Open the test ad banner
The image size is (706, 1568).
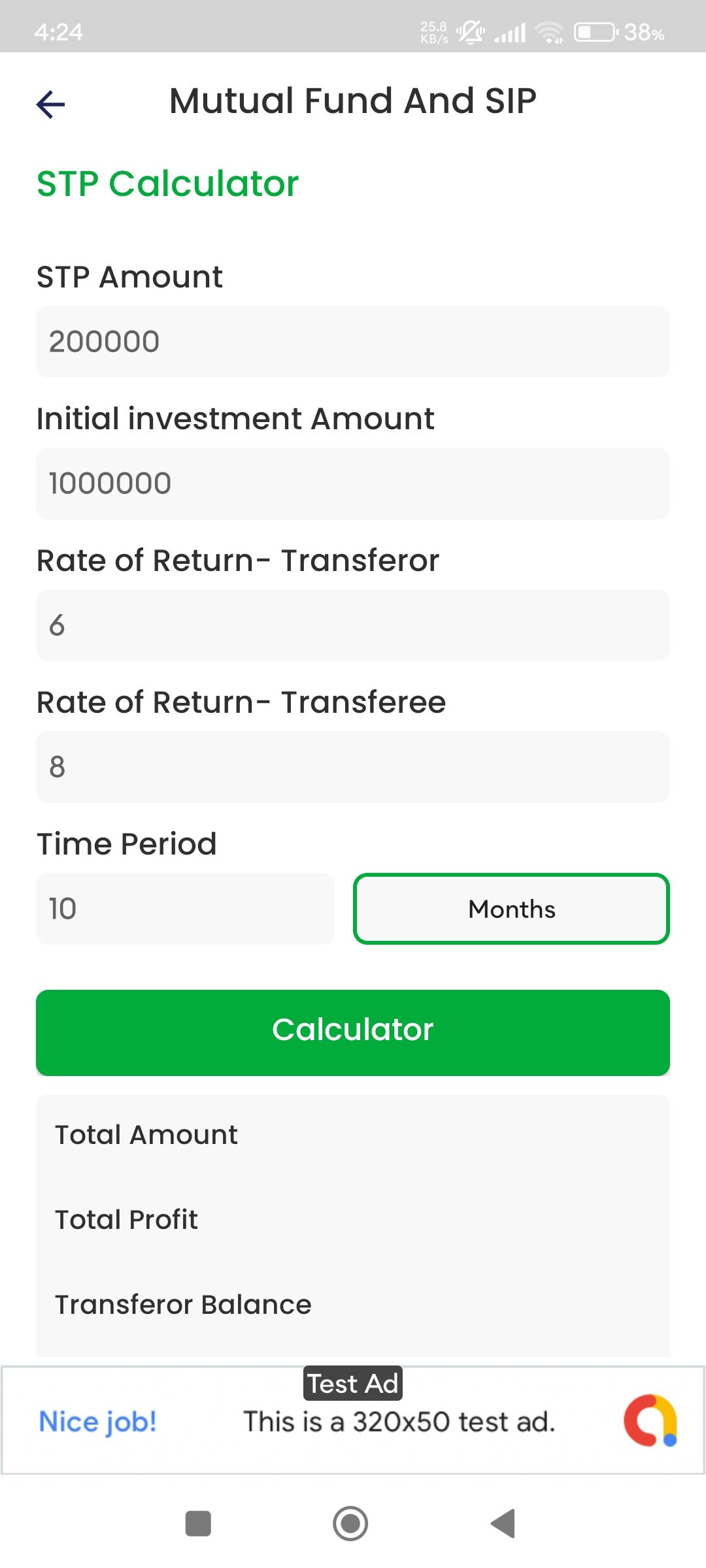(x=353, y=1420)
